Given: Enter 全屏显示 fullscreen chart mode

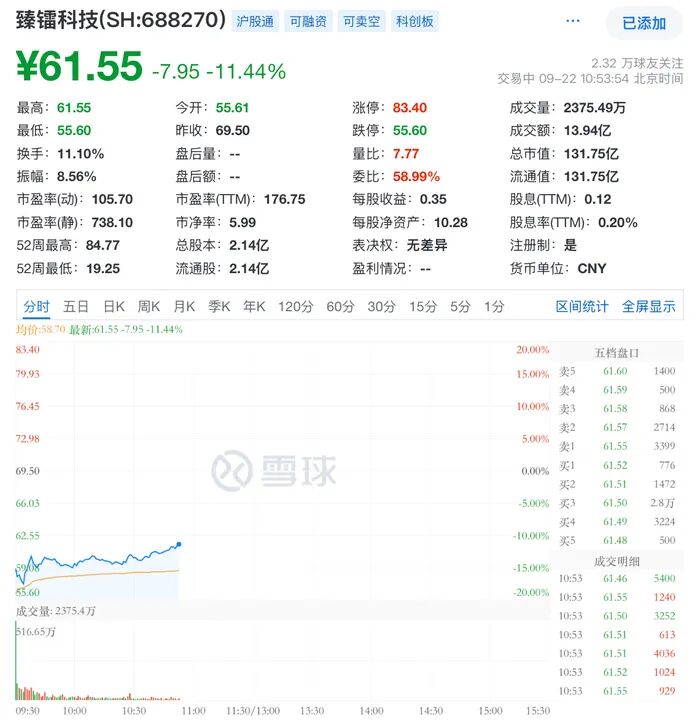Looking at the screenshot, I should coord(649,306).
